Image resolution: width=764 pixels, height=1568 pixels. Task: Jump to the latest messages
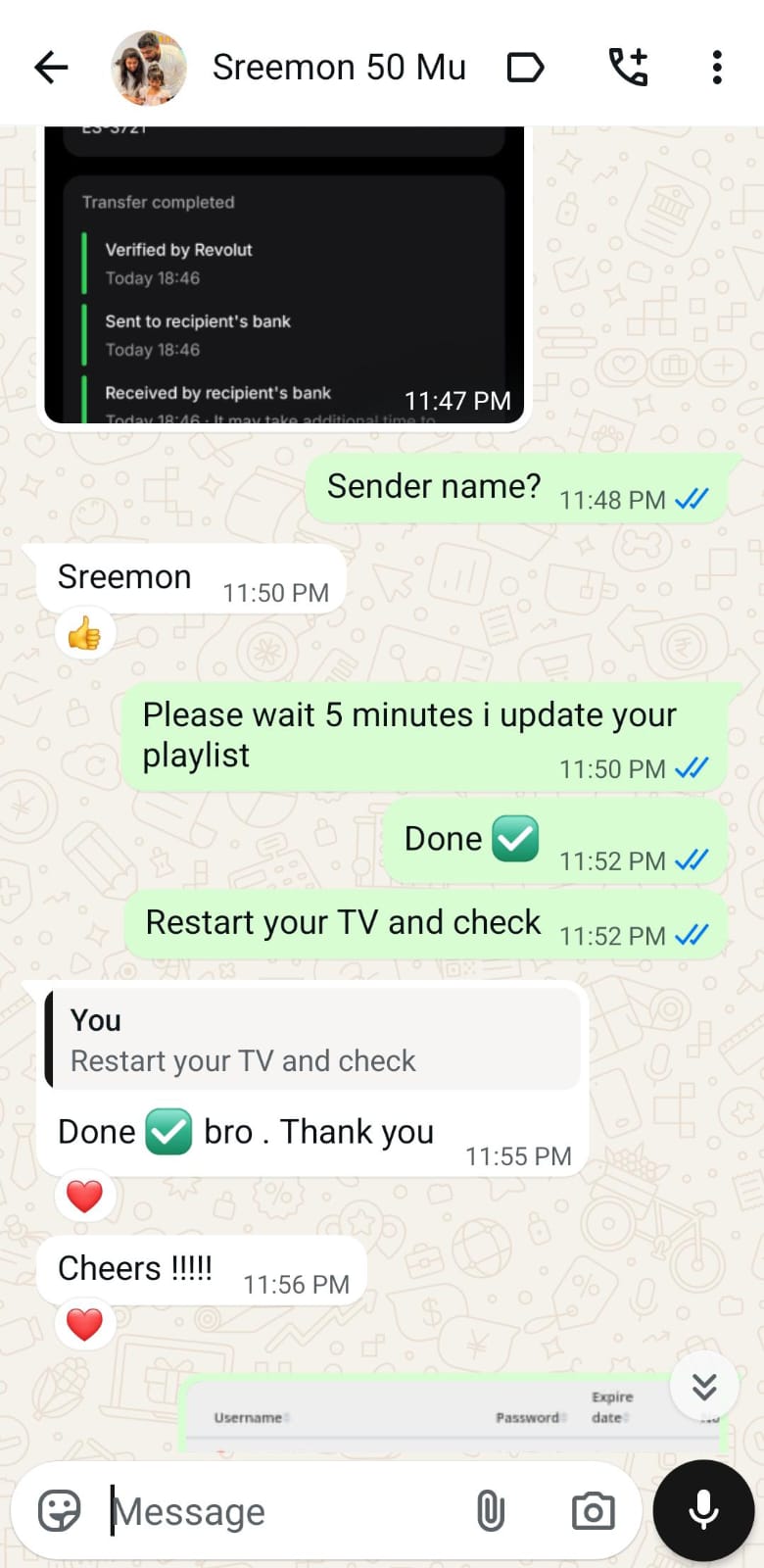click(704, 1386)
